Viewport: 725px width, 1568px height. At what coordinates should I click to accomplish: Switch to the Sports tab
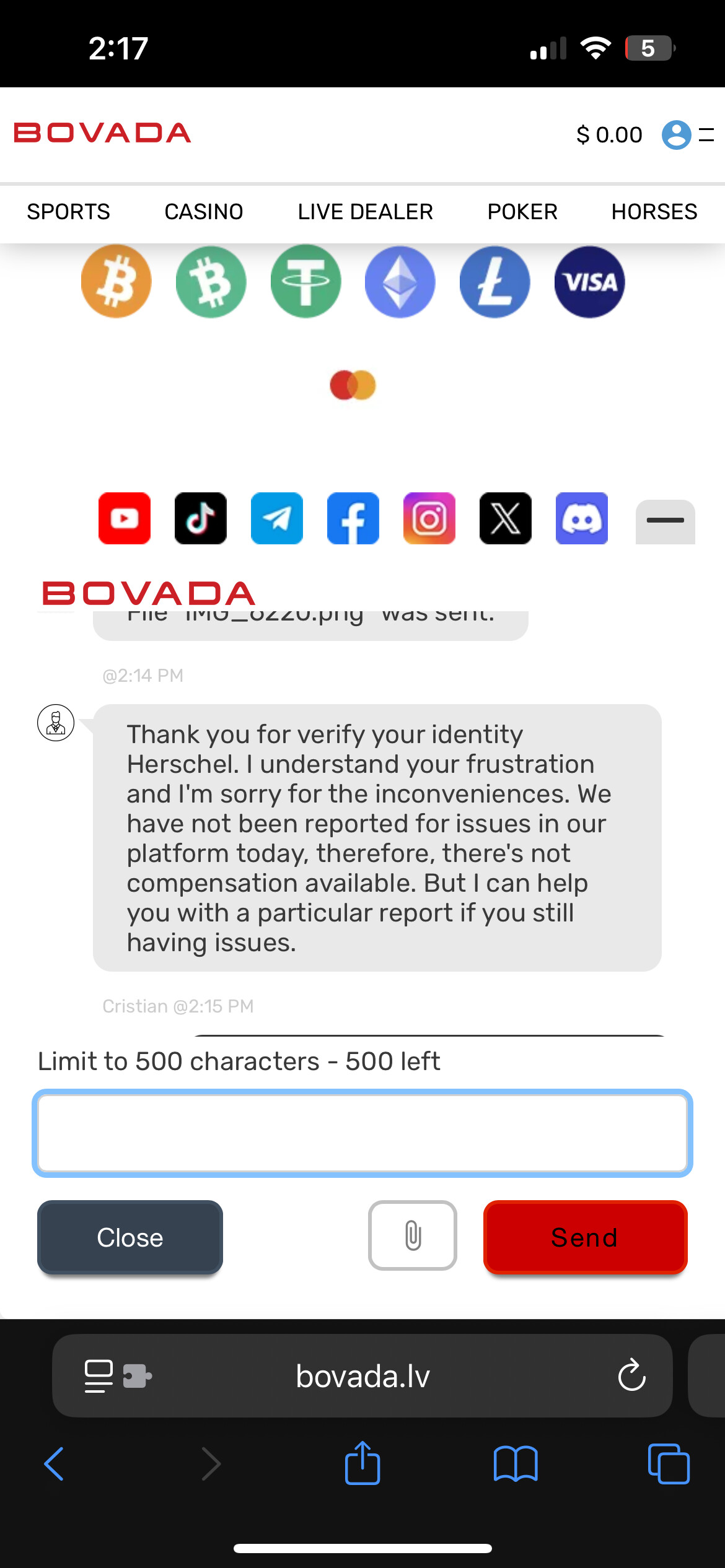68,212
